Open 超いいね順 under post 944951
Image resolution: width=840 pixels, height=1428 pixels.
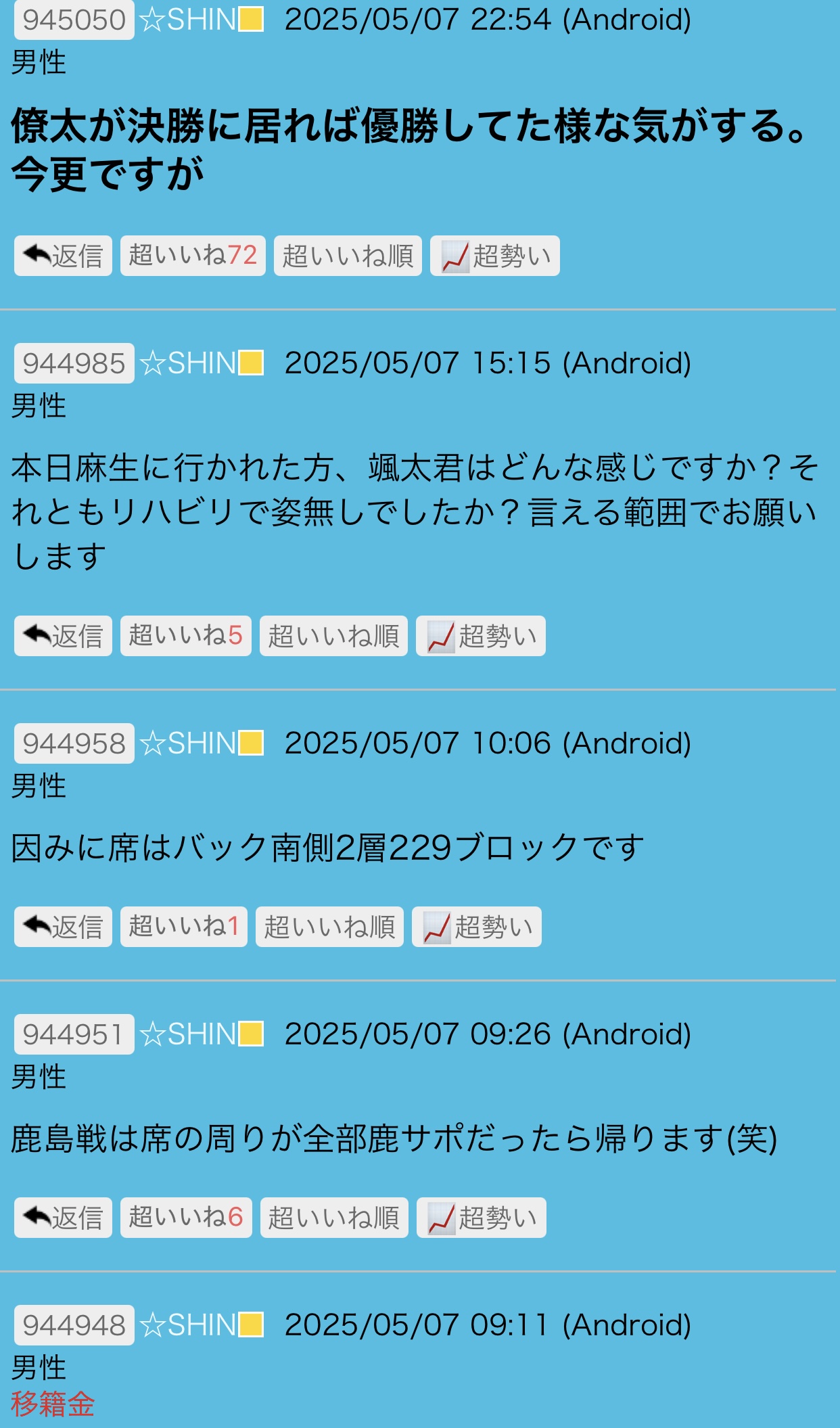[x=334, y=1218]
